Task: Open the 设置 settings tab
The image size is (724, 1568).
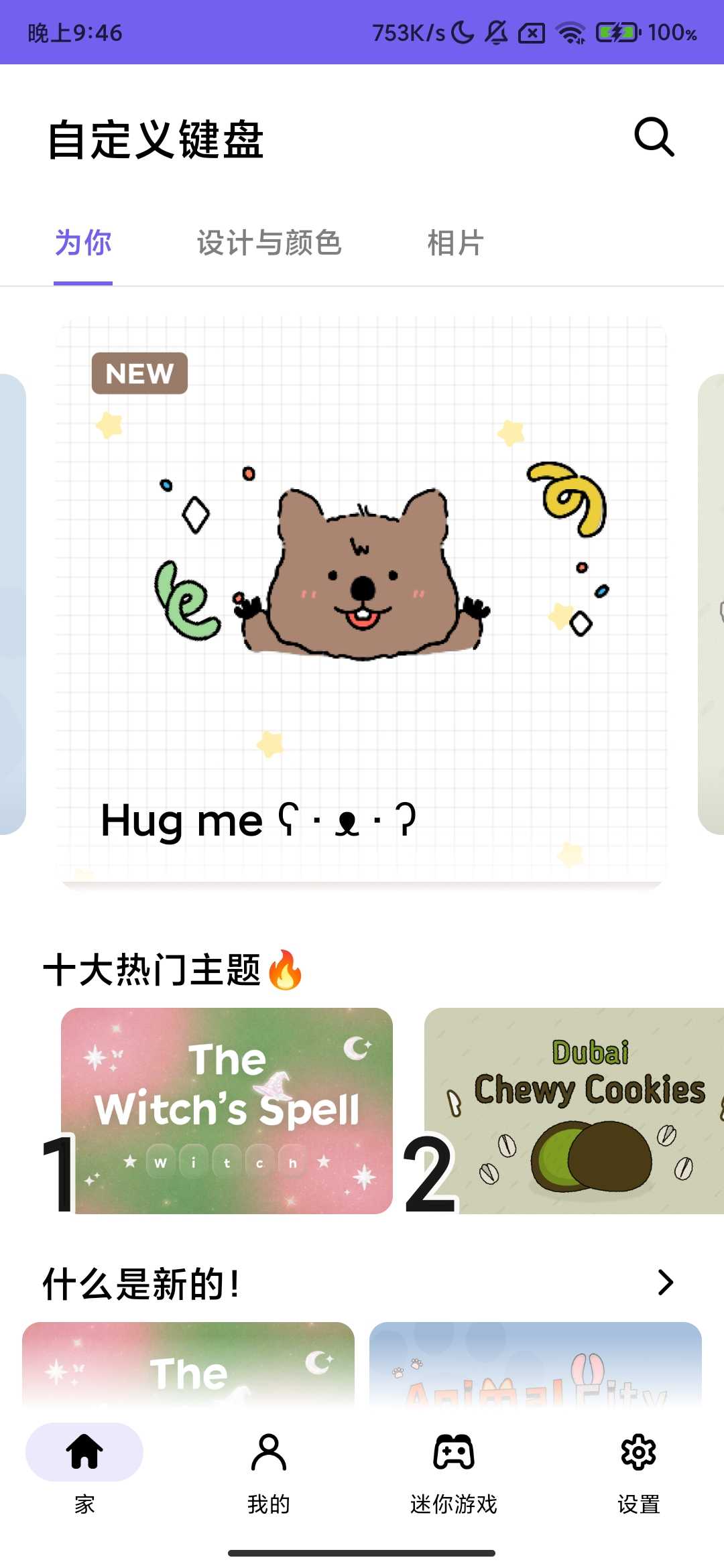Action: pos(638,1467)
